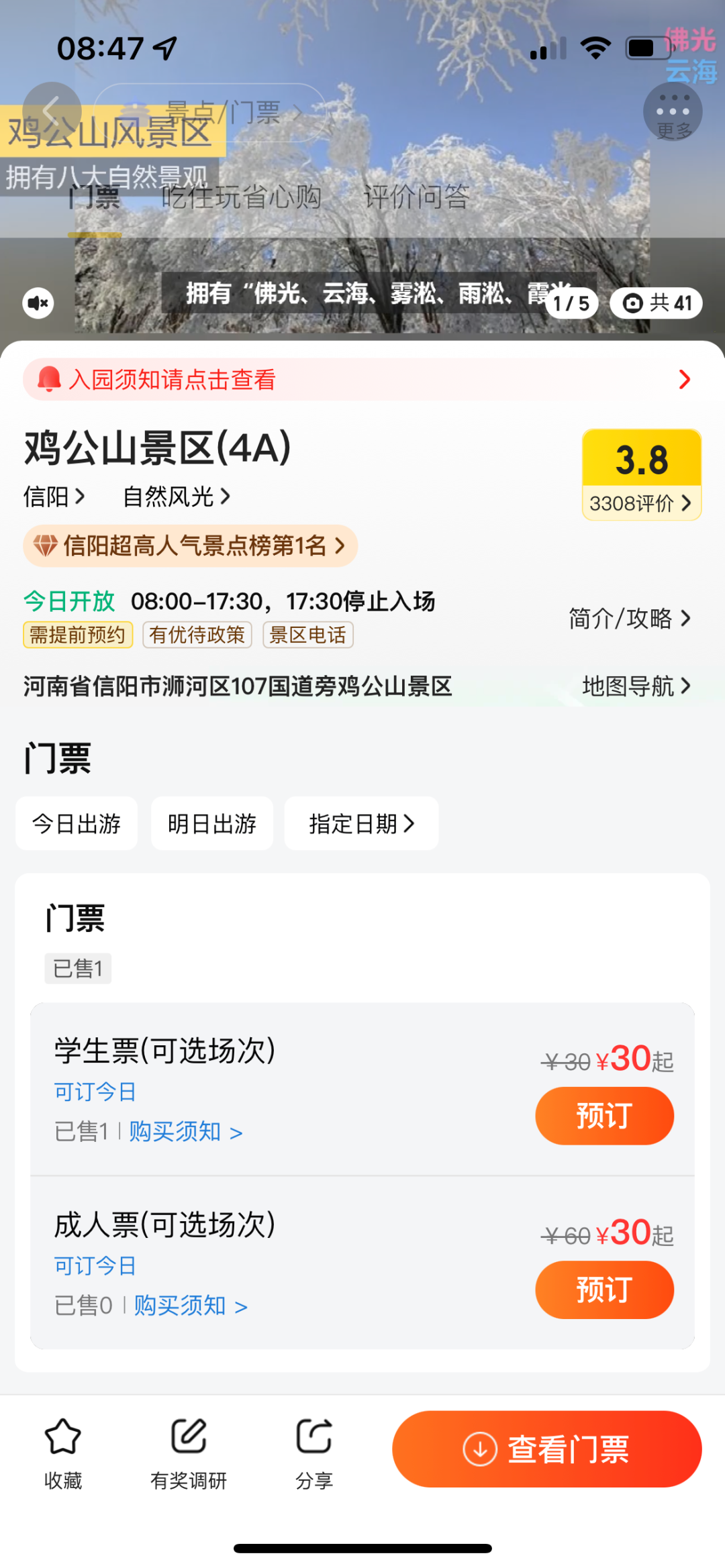
Task: Open the 更多 menu
Action: (x=673, y=111)
